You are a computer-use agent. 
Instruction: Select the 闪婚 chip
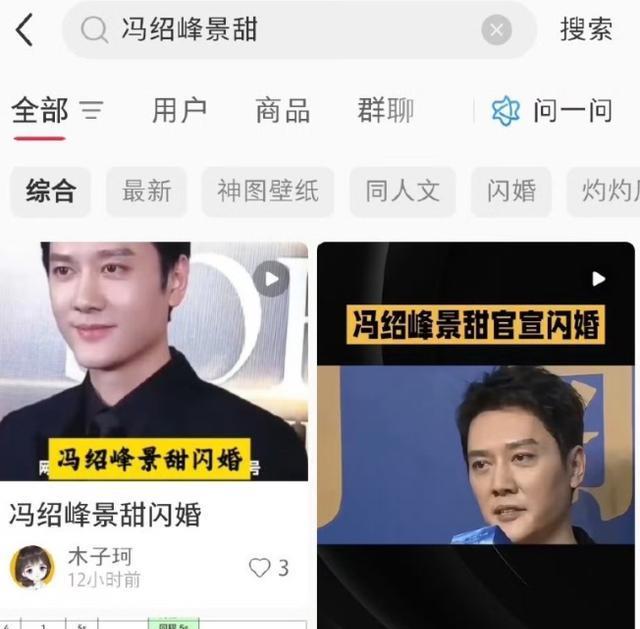511,191
